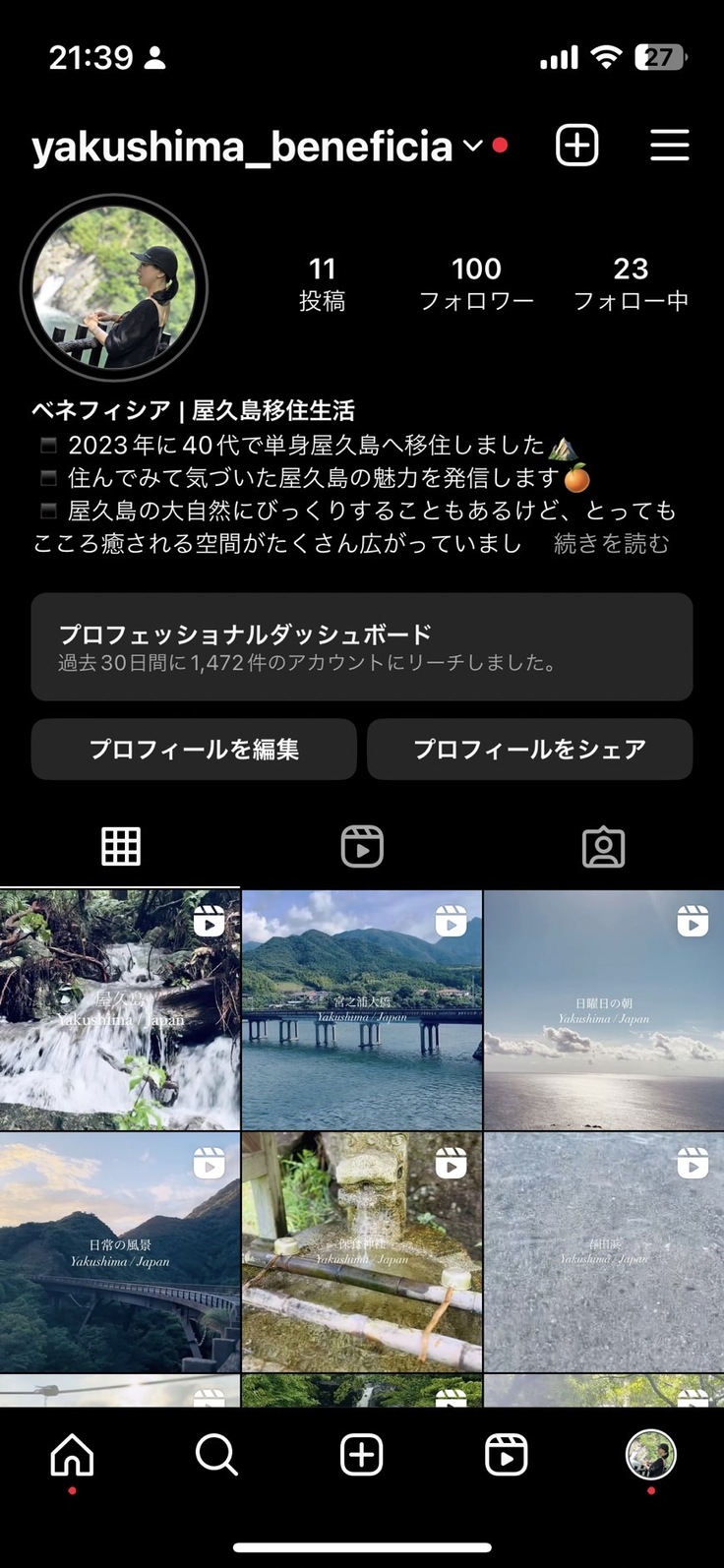Viewport: 724px width, 1568px height.
Task: Open プロフェッショナルダッシュボード
Action: [x=361, y=646]
